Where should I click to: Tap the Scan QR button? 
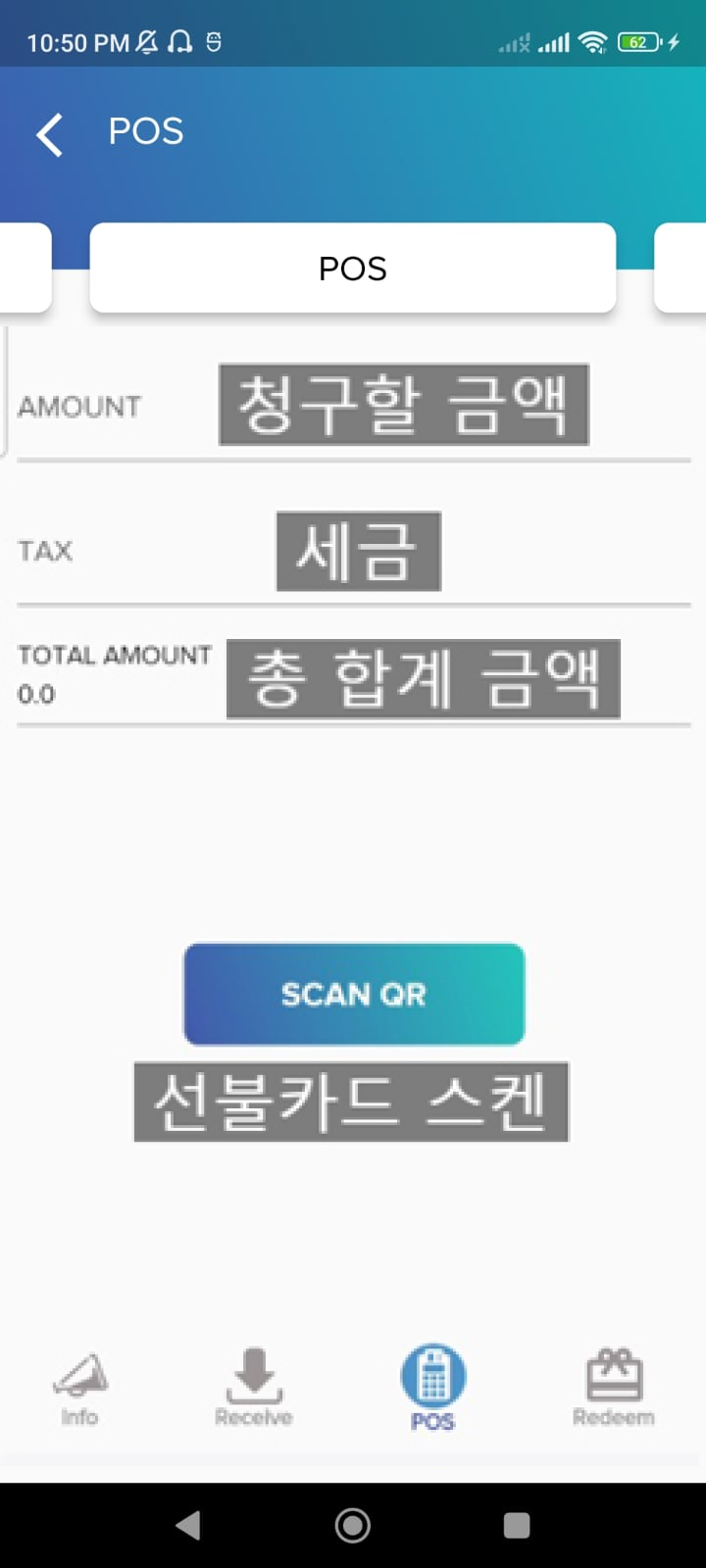coord(354,995)
